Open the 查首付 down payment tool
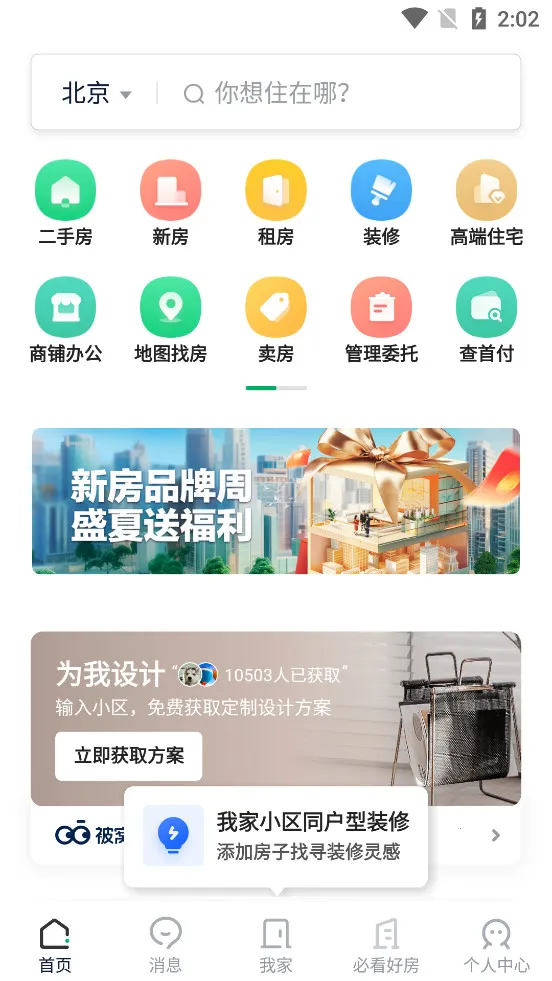Viewport: 552px width, 981px height. pyautogui.click(x=486, y=320)
